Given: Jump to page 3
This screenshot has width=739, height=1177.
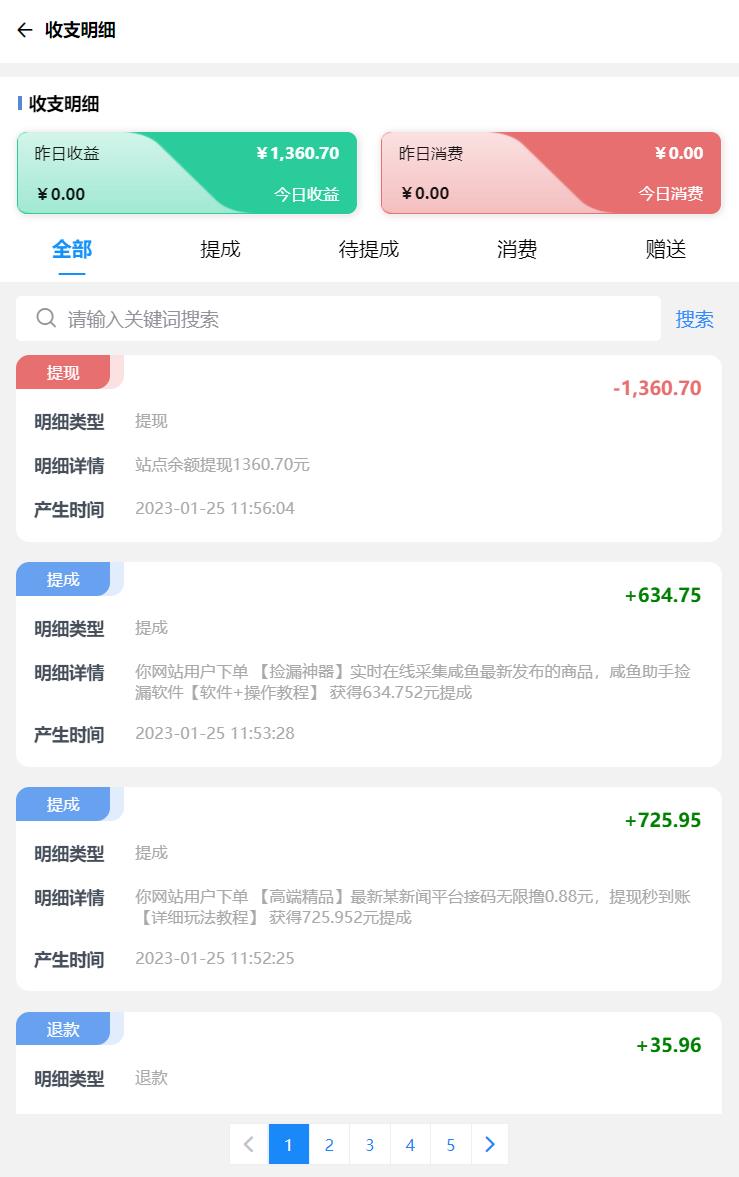Looking at the screenshot, I should pos(370,1144).
